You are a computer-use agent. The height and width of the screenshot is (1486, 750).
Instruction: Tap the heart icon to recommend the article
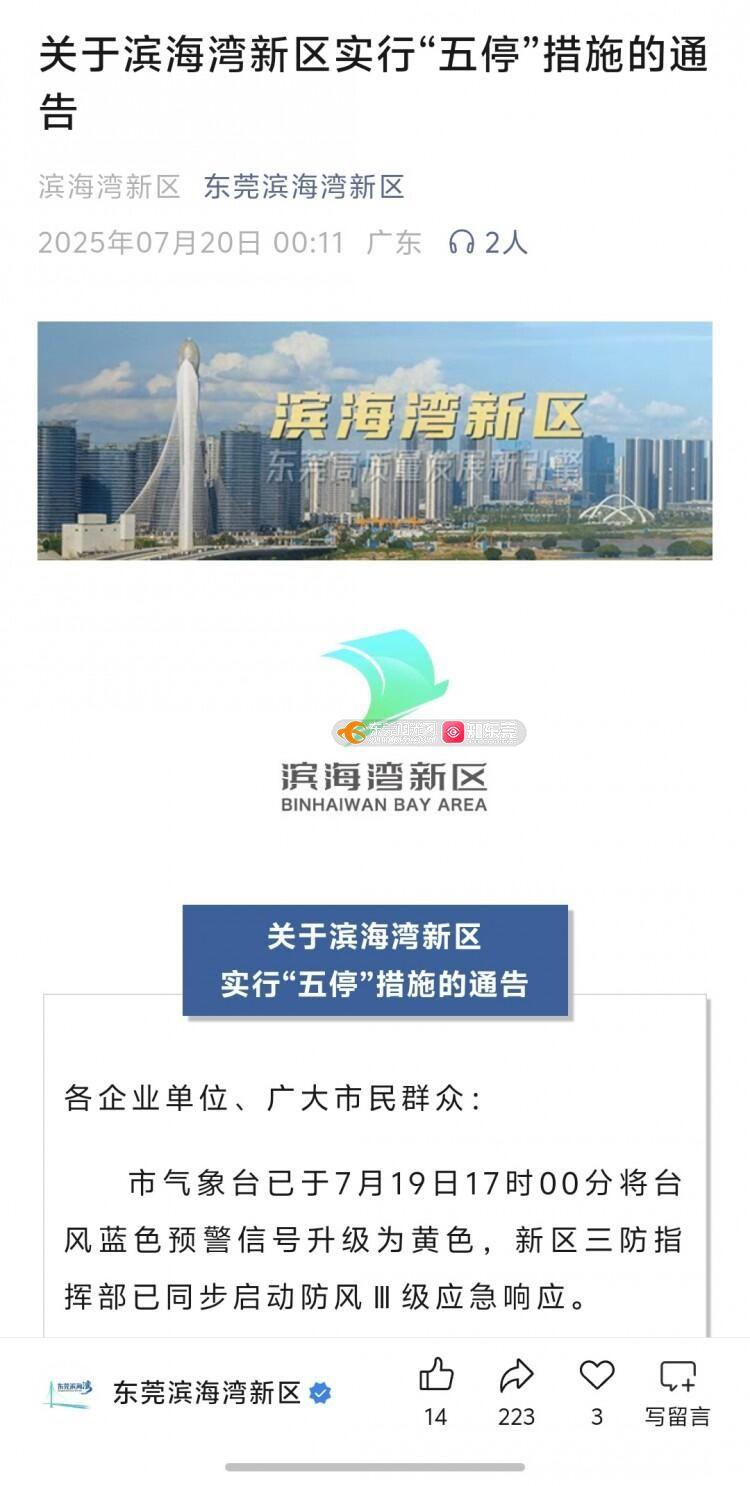(x=597, y=1377)
